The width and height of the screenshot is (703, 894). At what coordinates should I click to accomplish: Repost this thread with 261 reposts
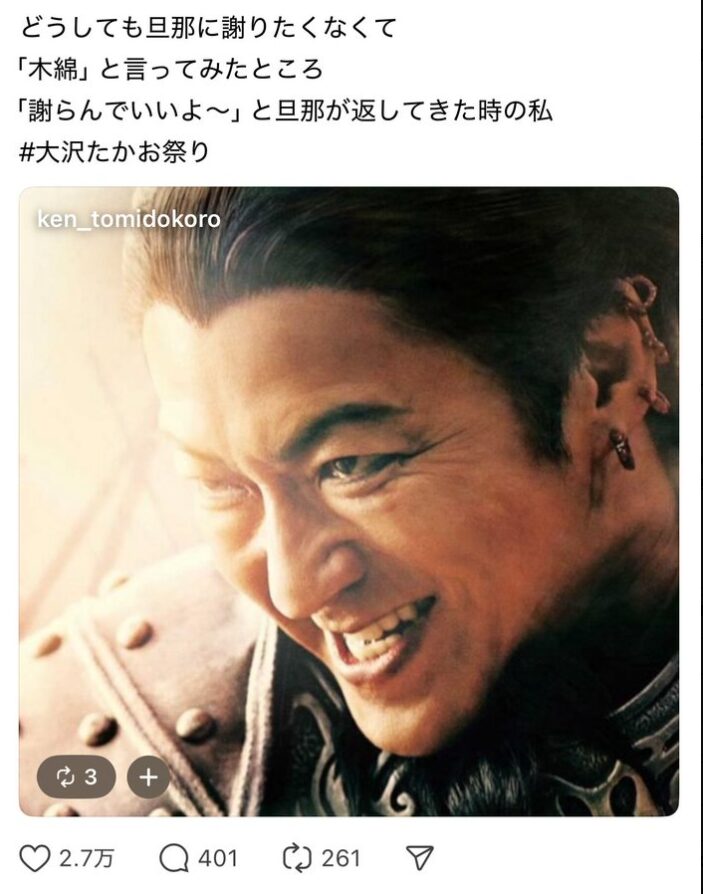pyautogui.click(x=299, y=858)
